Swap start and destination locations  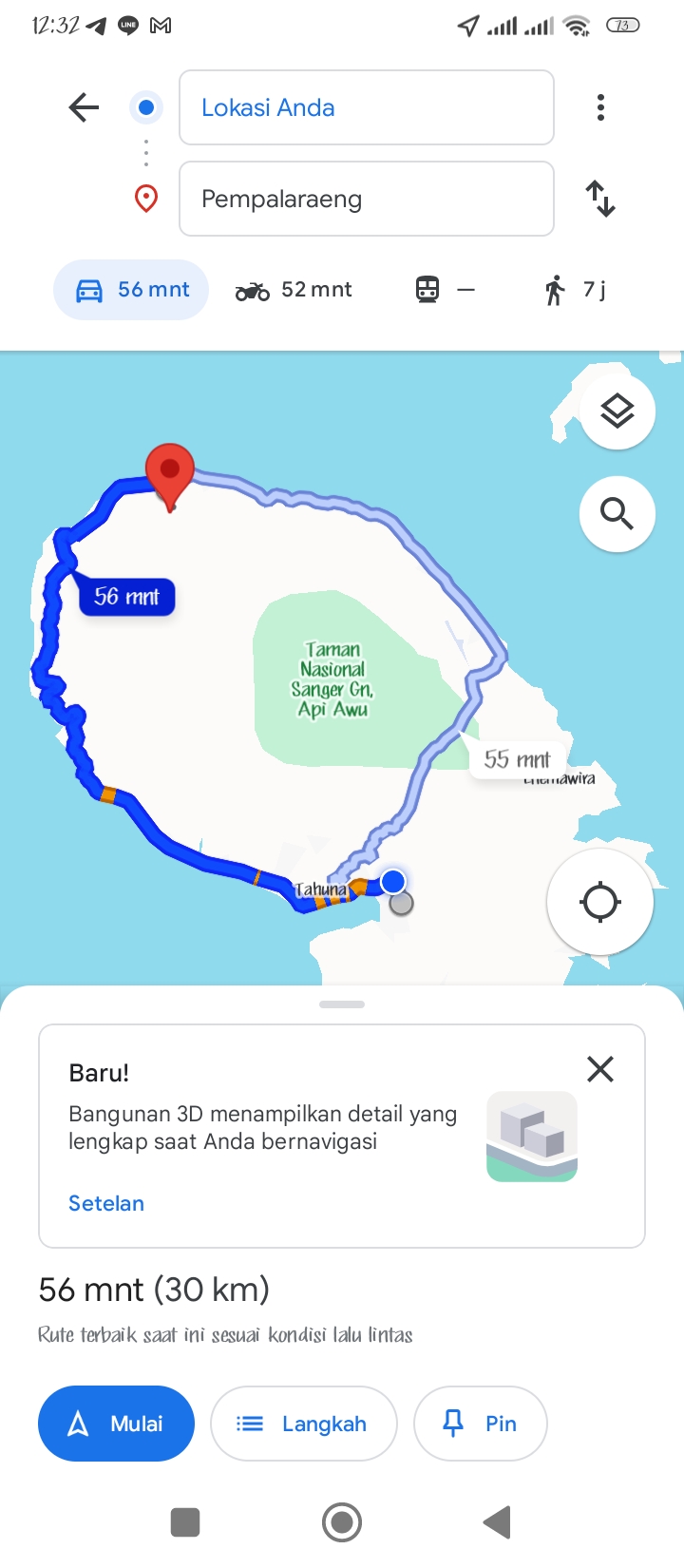tap(600, 199)
